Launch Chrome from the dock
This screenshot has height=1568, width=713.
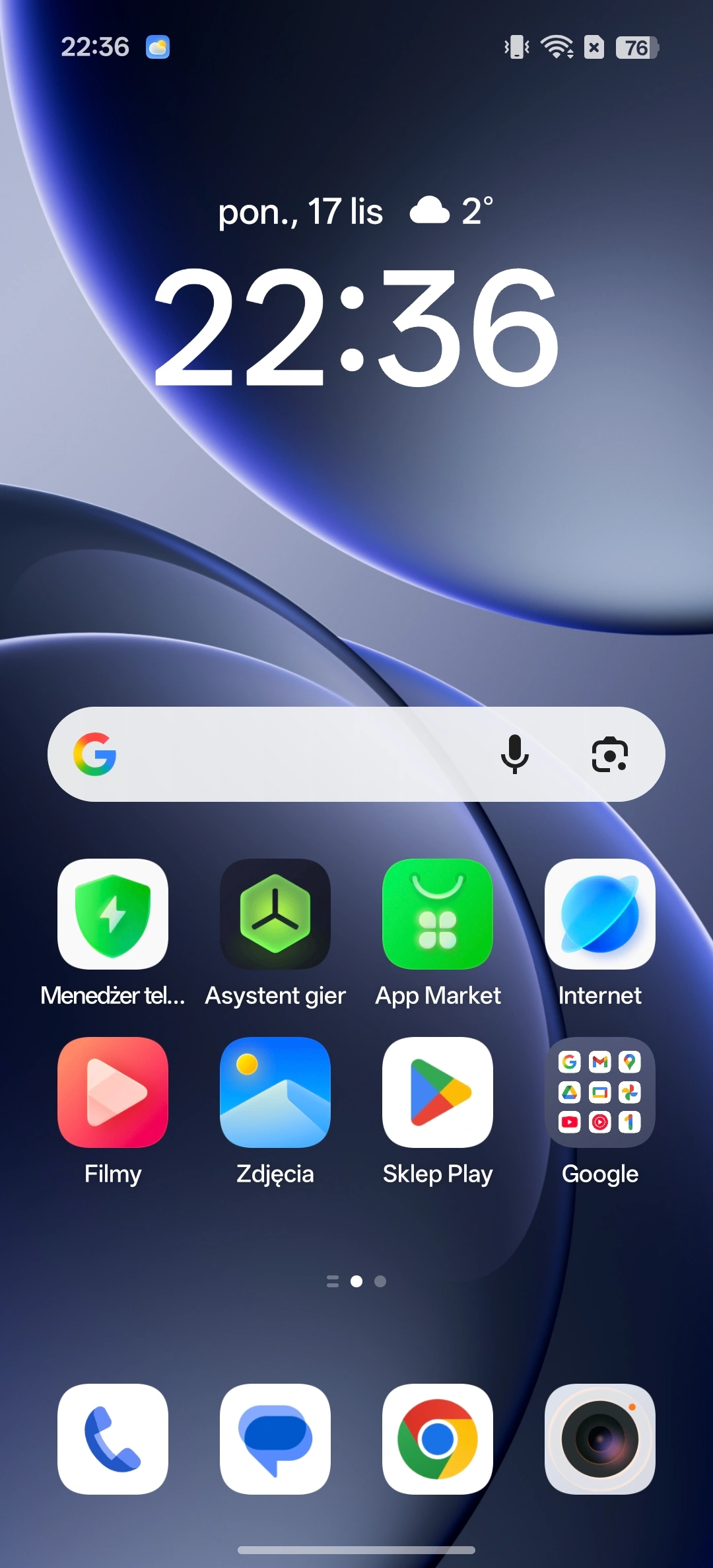(438, 1439)
